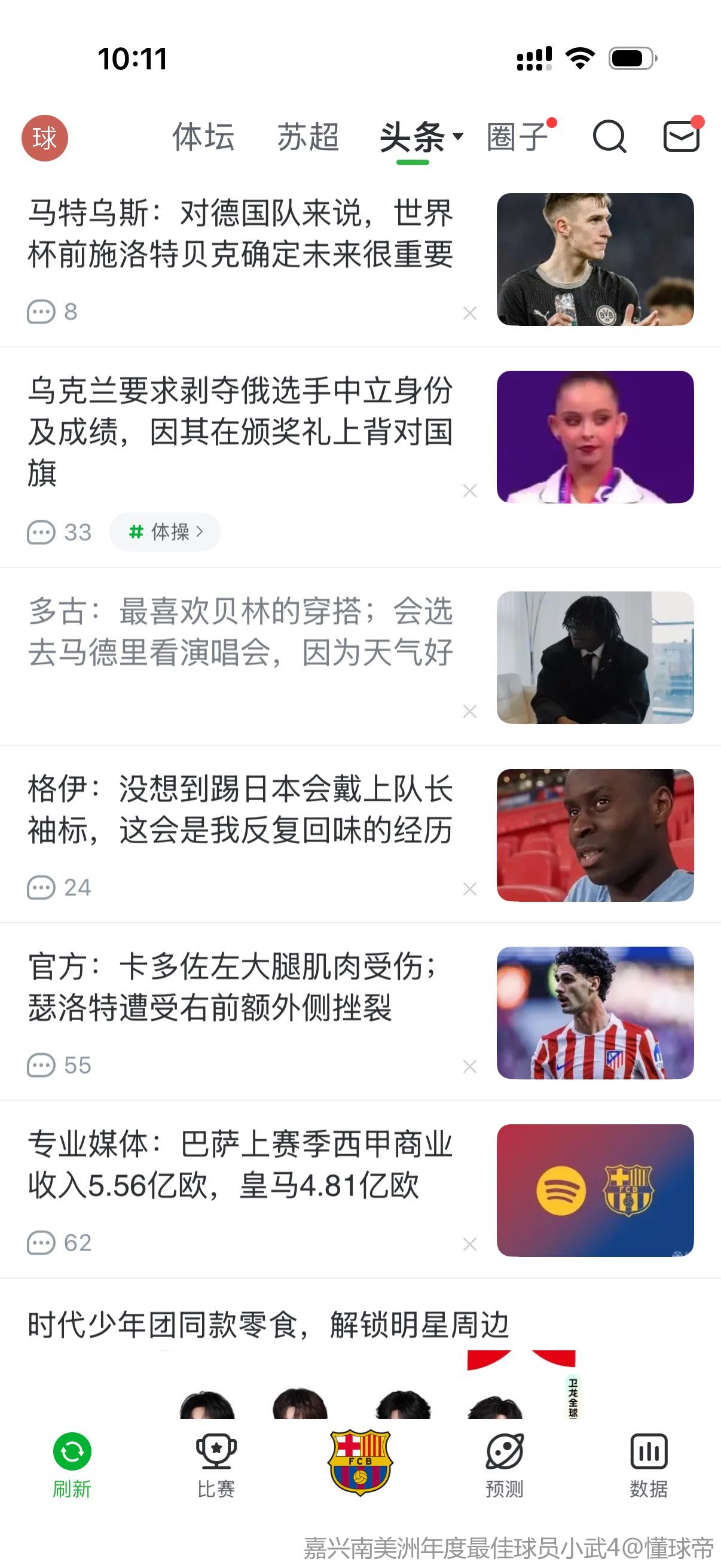The width and height of the screenshot is (721, 1568).
Task: Open the 马特乌斯 施洛特贝克 article
Action: point(241,233)
